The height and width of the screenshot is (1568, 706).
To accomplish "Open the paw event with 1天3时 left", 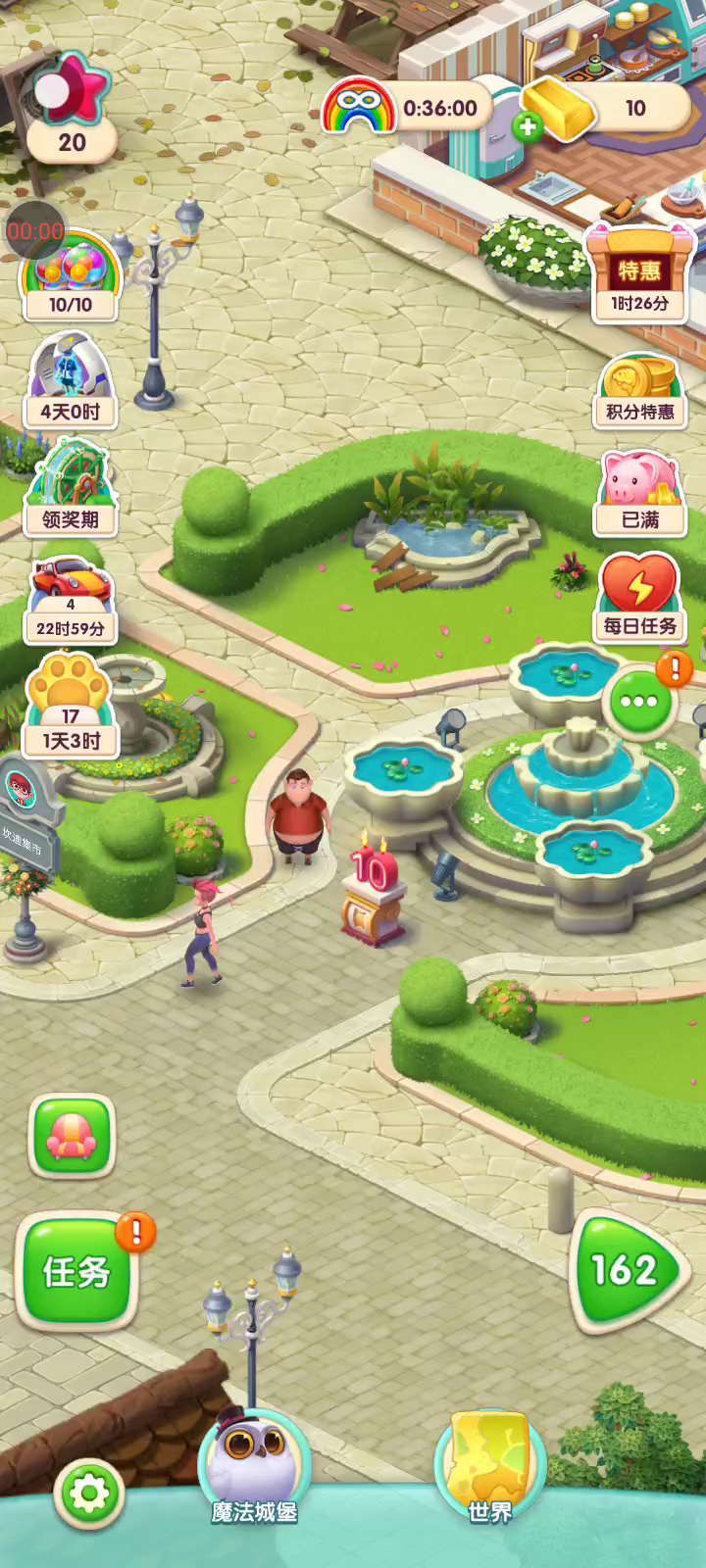I will 71,708.
